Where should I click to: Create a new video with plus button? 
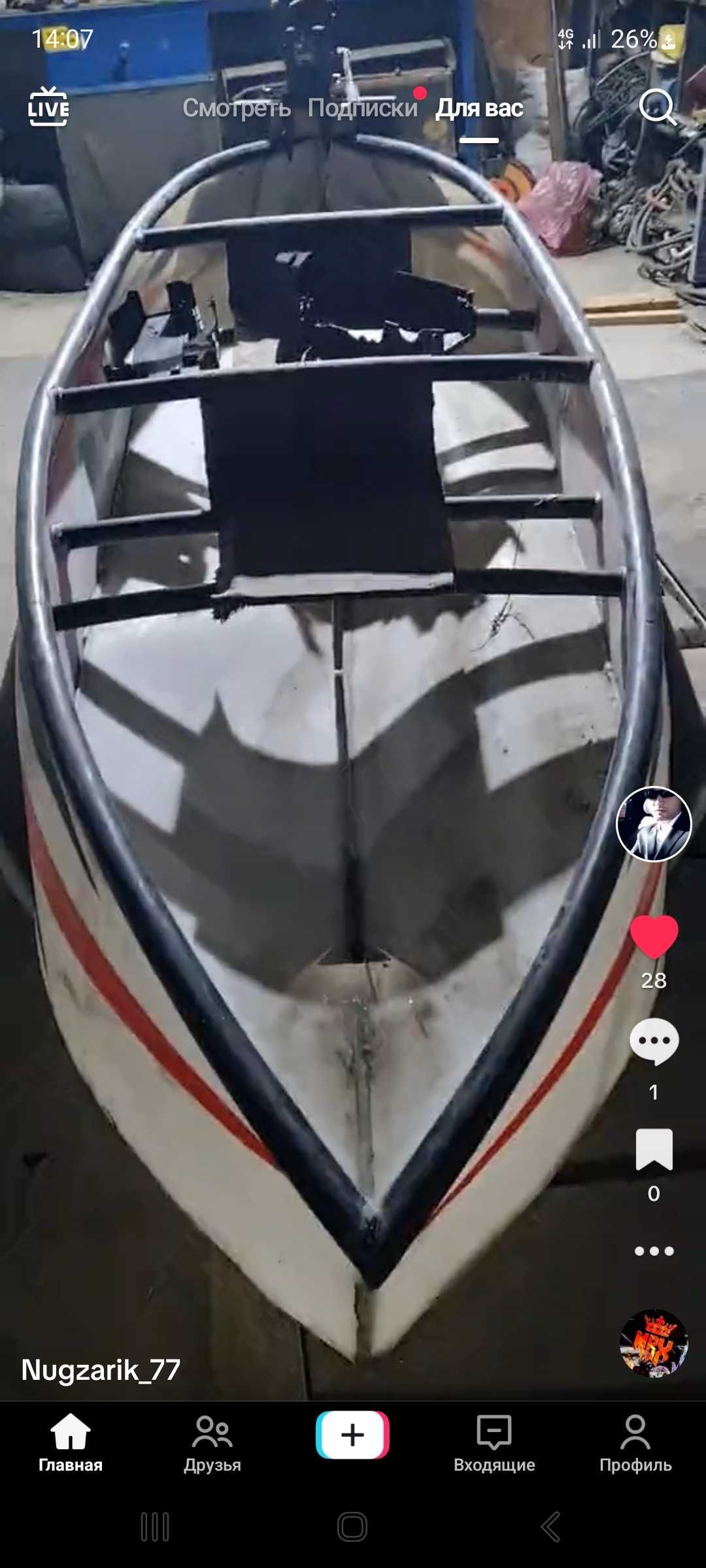point(353,1435)
